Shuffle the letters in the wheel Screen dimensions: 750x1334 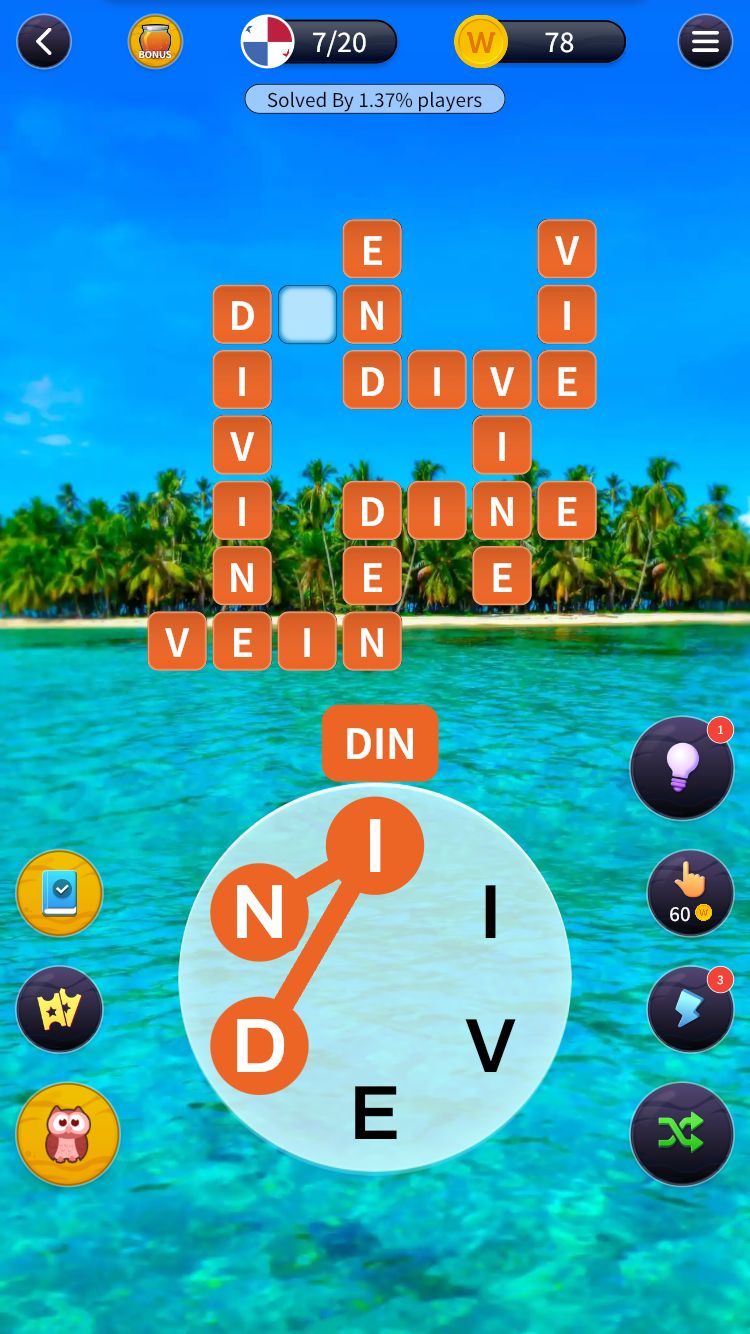coord(682,1134)
